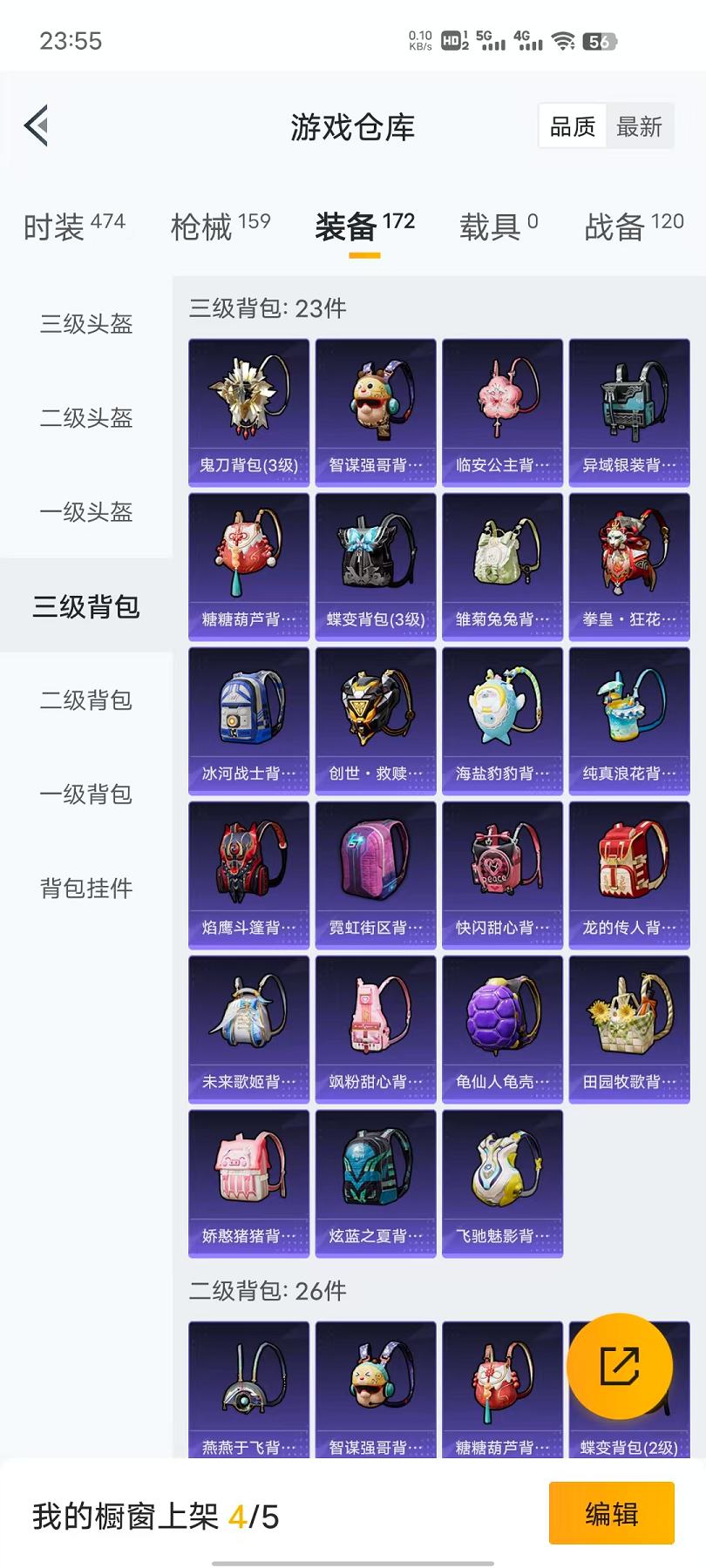Image resolution: width=706 pixels, height=1568 pixels.
Task: Click the 编辑 button at bottom right
Action: (x=611, y=1513)
